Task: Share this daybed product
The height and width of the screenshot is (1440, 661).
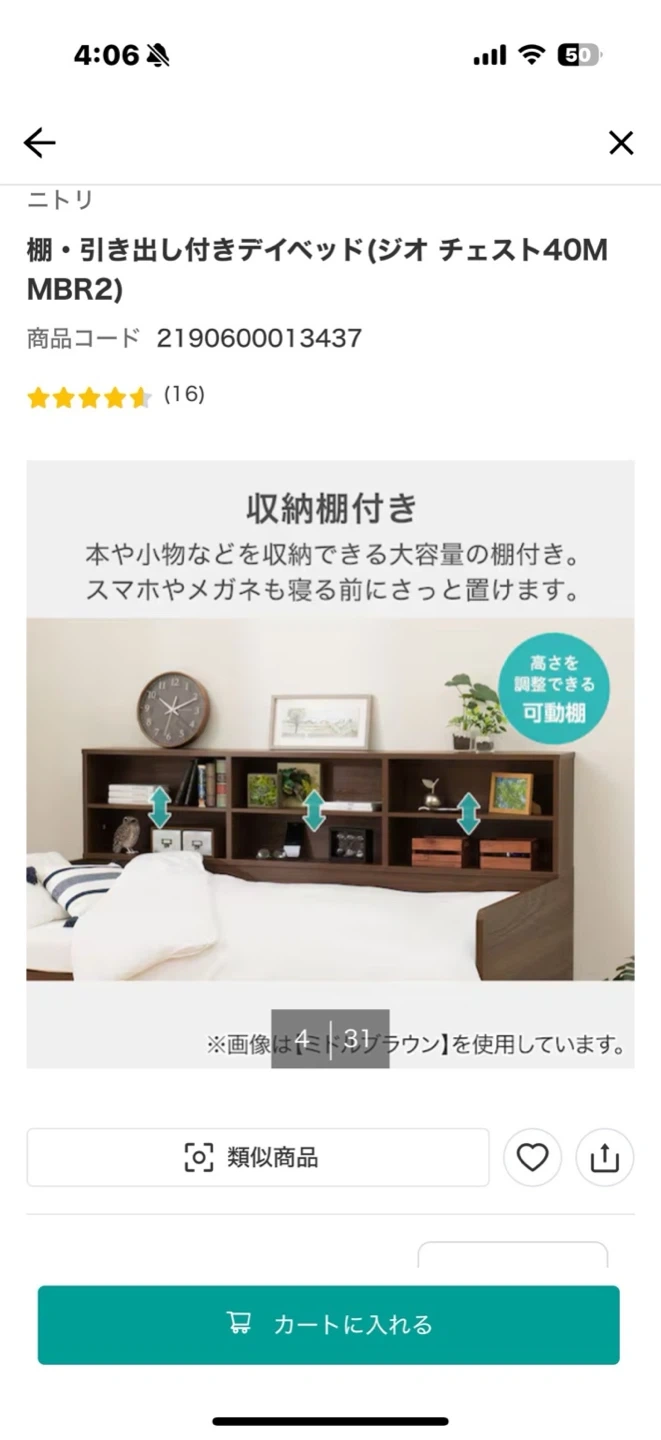Action: coord(605,1157)
